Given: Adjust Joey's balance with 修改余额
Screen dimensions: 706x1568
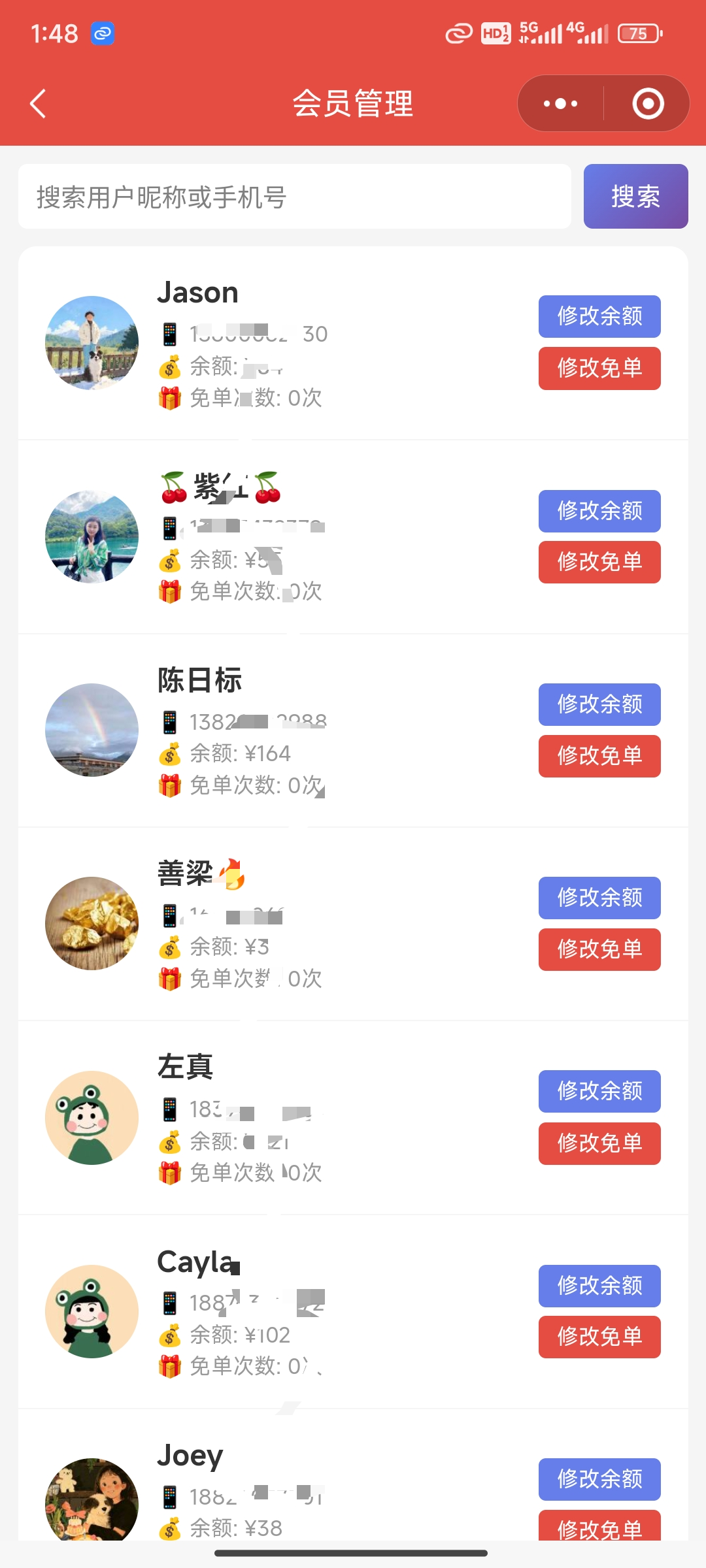Looking at the screenshot, I should [x=599, y=1479].
